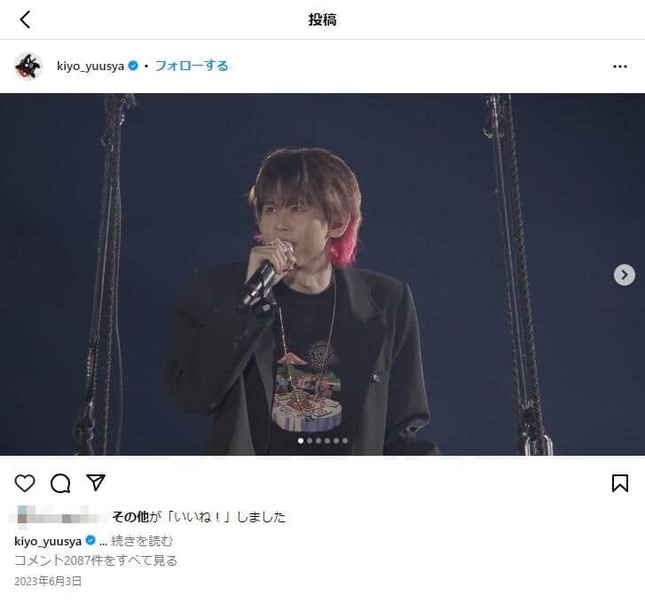This screenshot has height=603, width=645.
Task: Like this post with the heart icon
Action: [25, 483]
